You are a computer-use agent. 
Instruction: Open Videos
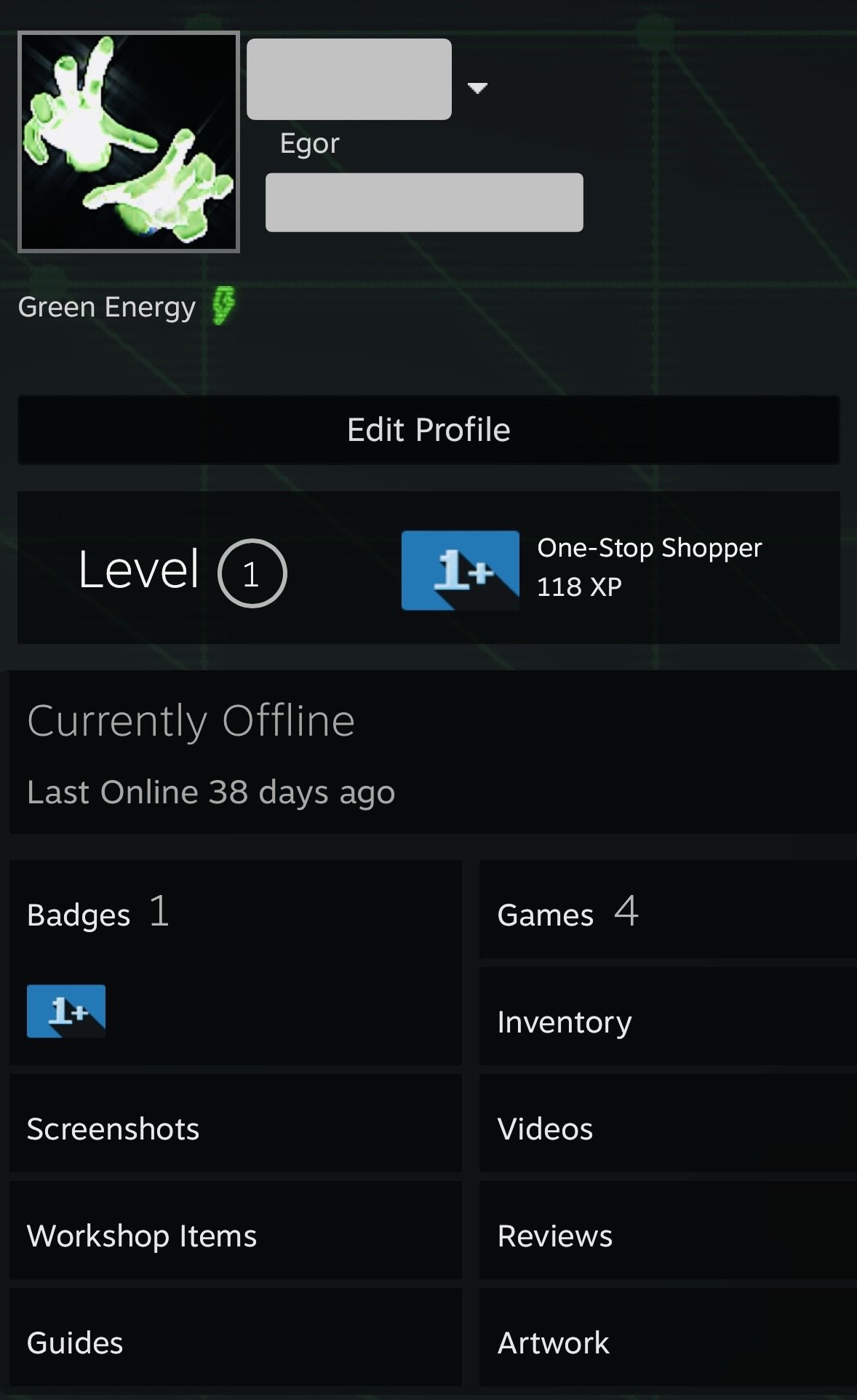668,1123
